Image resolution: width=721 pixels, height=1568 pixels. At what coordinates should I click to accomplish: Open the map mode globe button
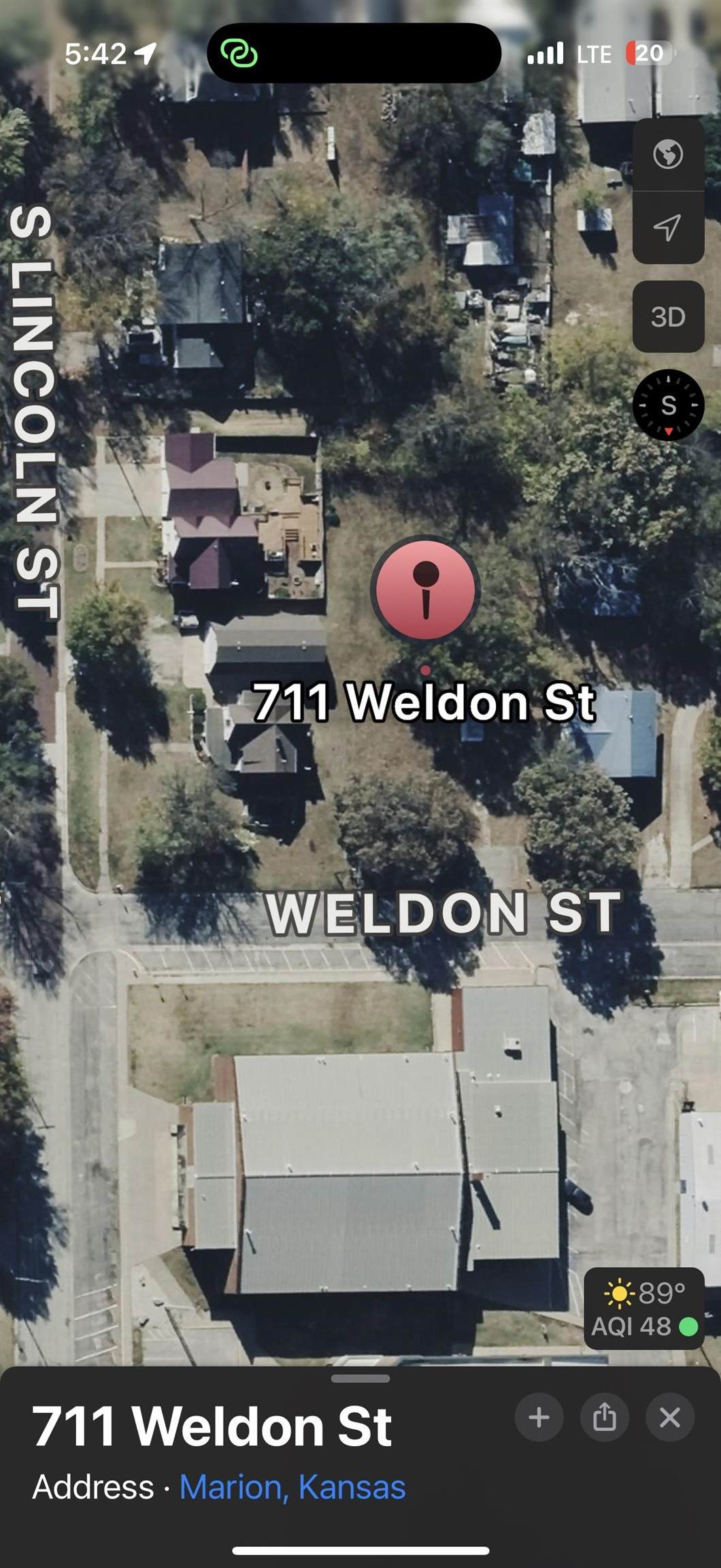(668, 155)
